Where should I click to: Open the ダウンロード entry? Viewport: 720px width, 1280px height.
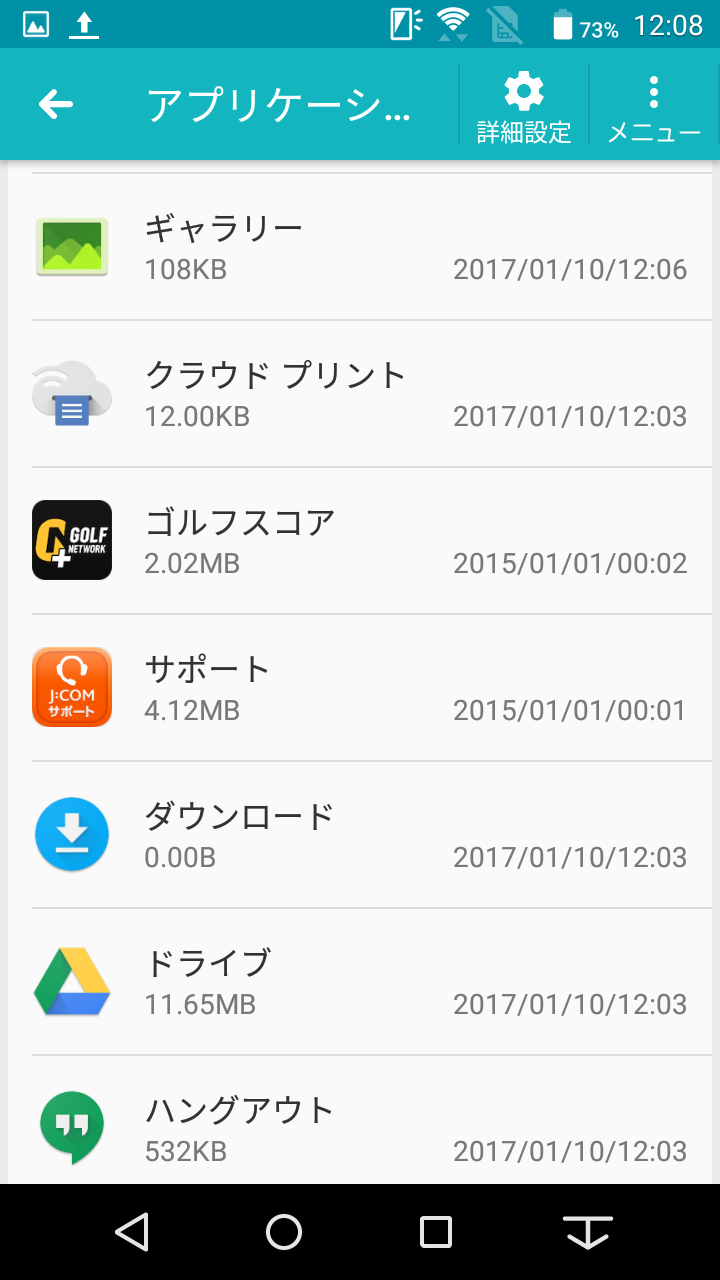pyautogui.click(x=360, y=835)
